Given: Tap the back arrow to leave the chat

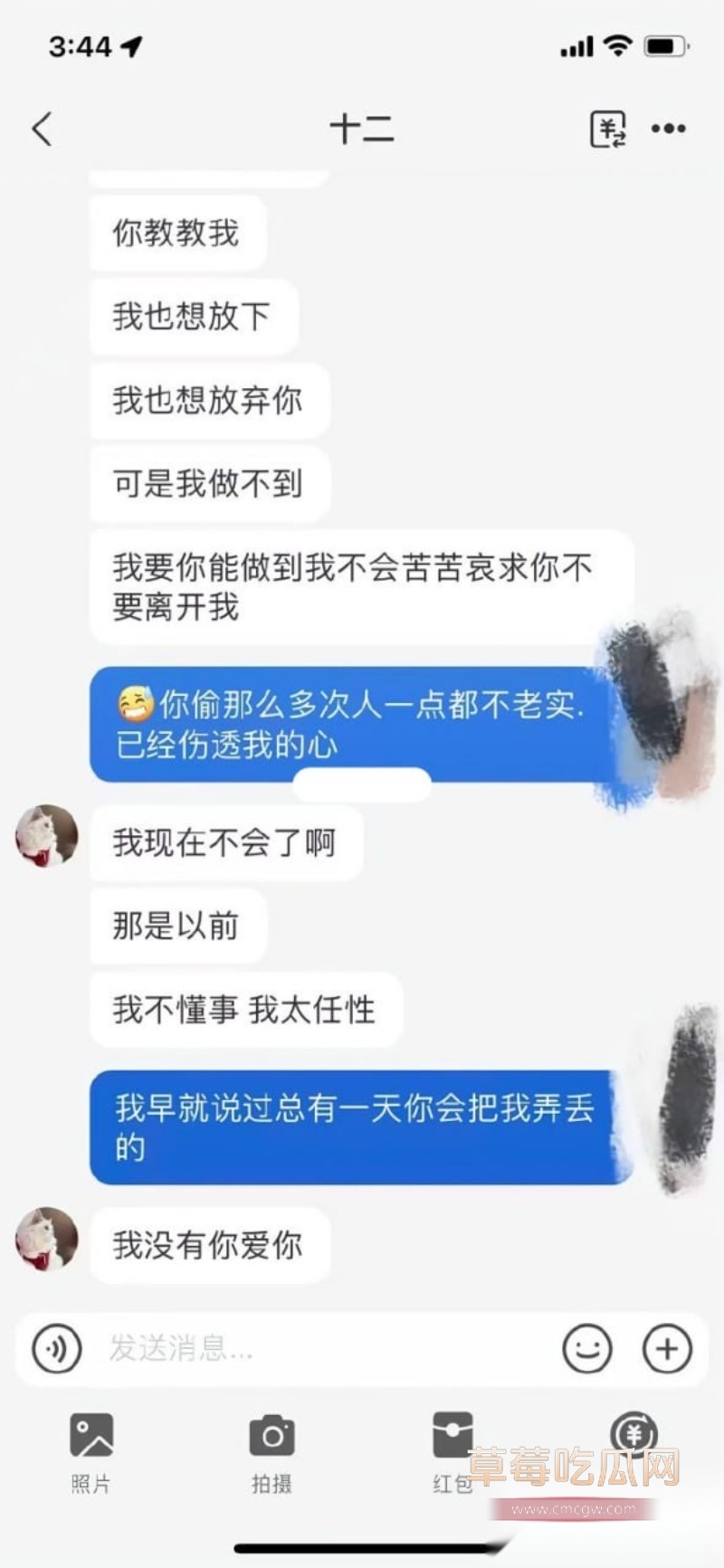Looking at the screenshot, I should [41, 129].
